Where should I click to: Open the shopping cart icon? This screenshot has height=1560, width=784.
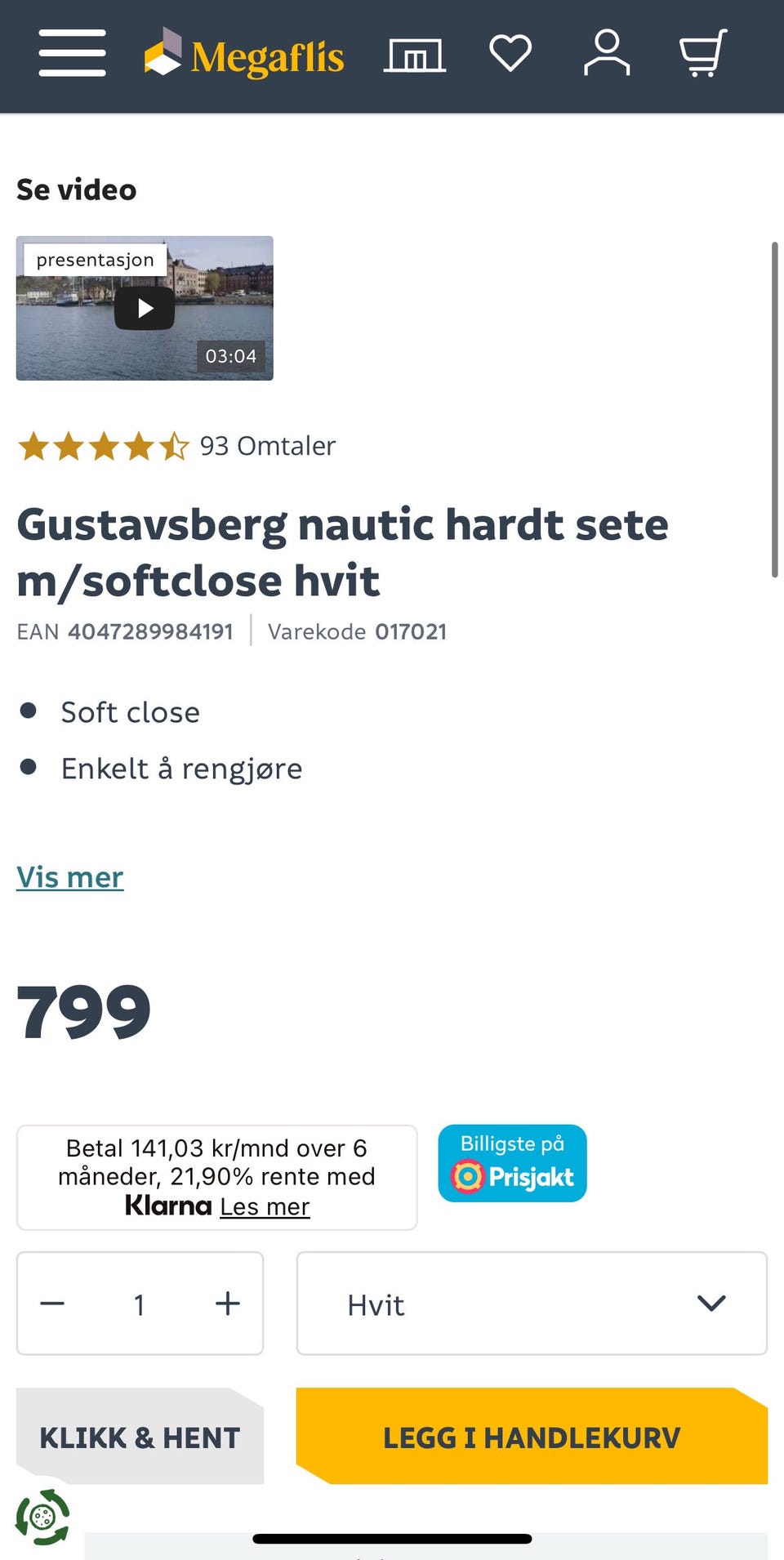702,54
